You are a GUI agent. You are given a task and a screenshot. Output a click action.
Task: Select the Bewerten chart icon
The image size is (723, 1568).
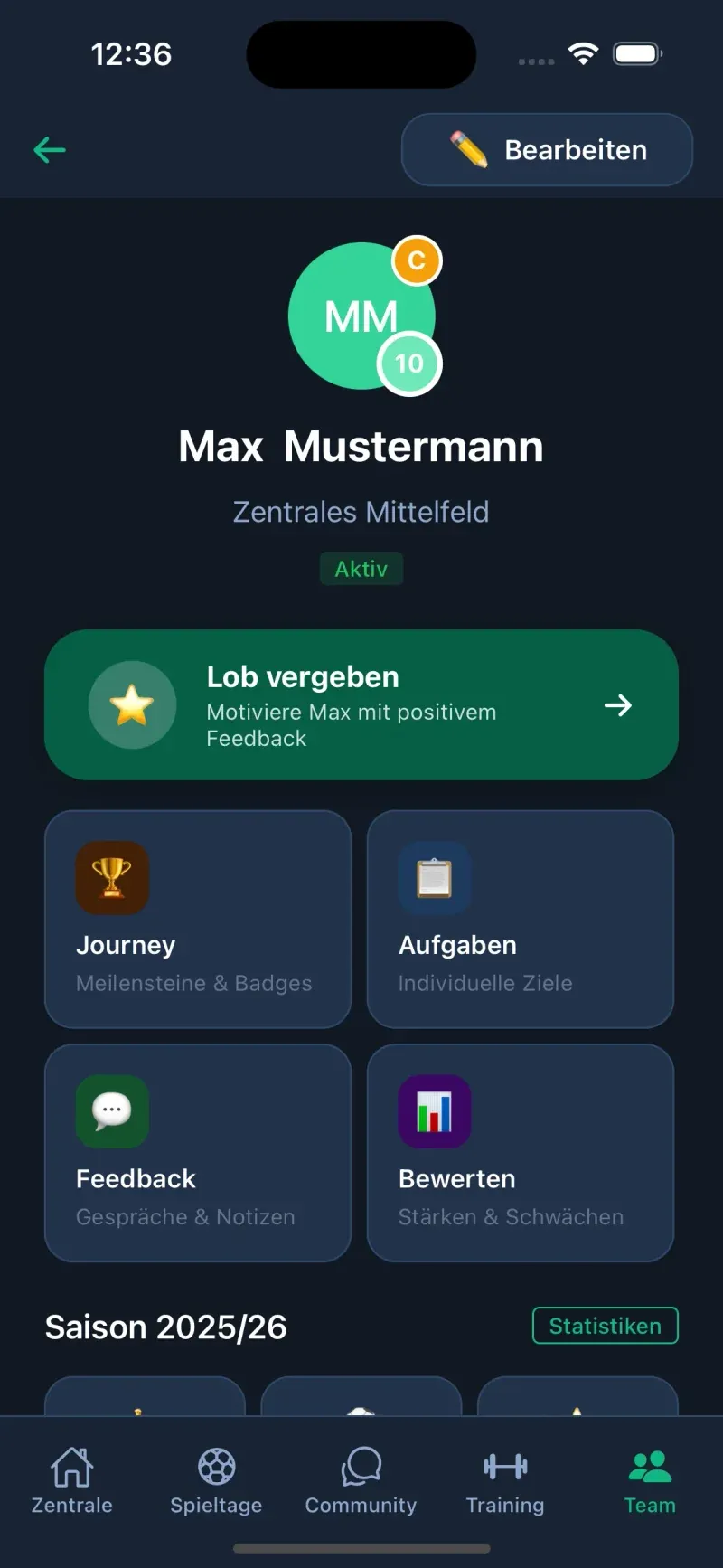433,1111
